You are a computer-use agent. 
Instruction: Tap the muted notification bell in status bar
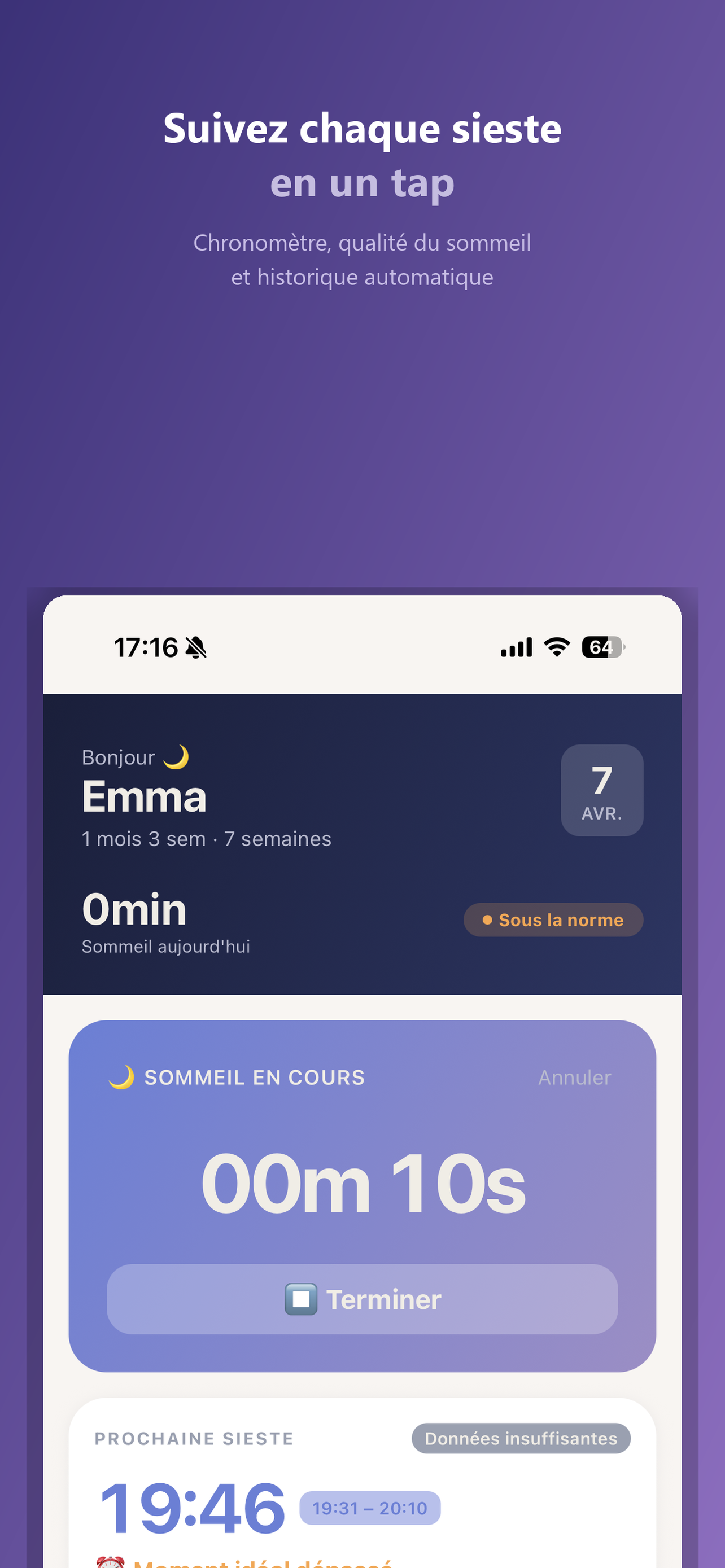pyautogui.click(x=196, y=647)
